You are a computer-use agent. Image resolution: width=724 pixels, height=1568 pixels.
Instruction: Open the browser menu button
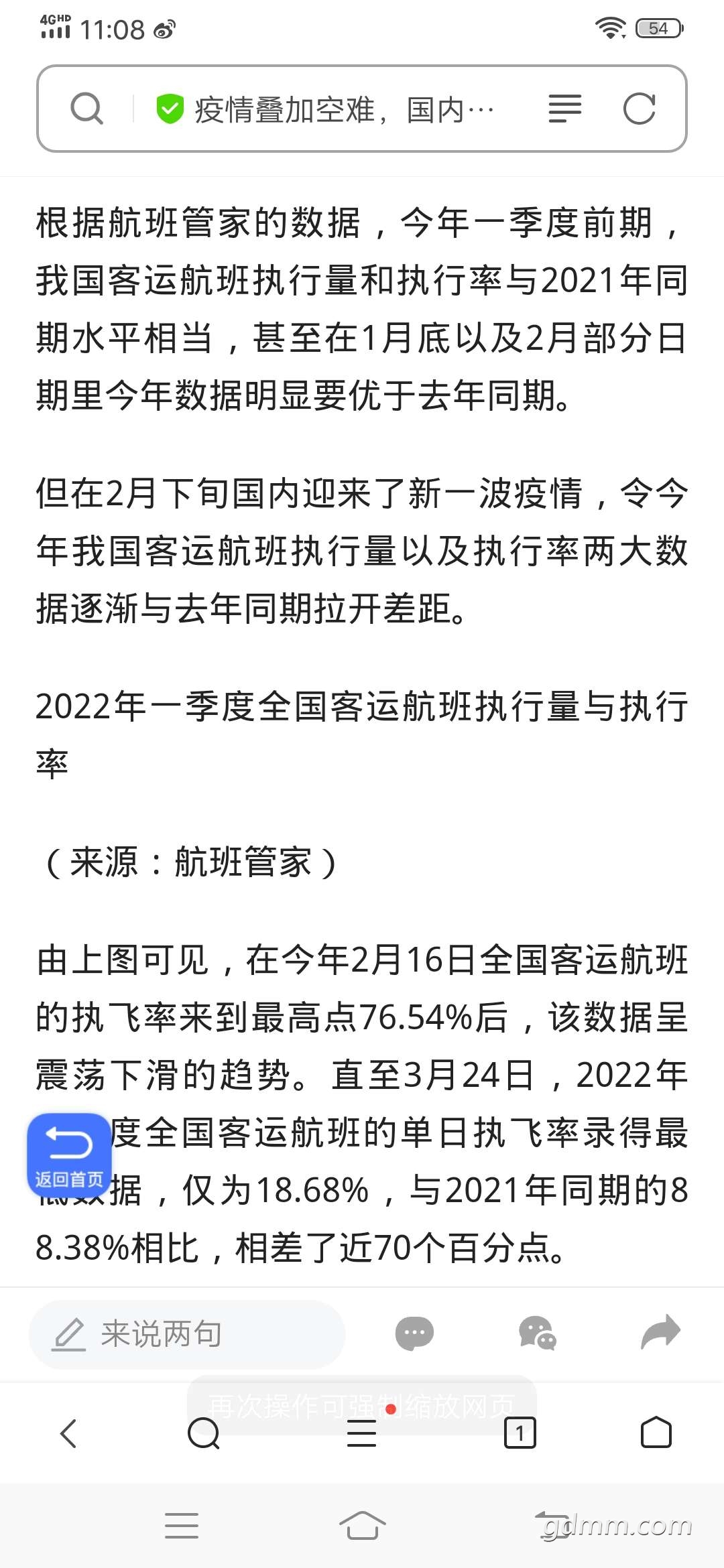click(361, 1433)
